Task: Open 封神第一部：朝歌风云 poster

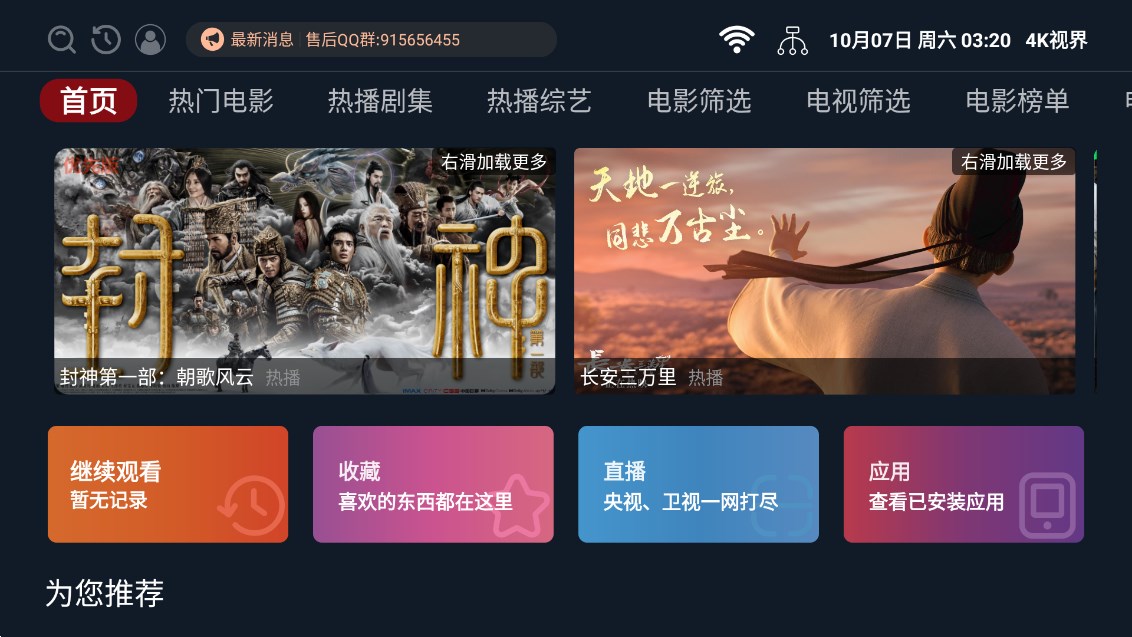Action: [305, 270]
